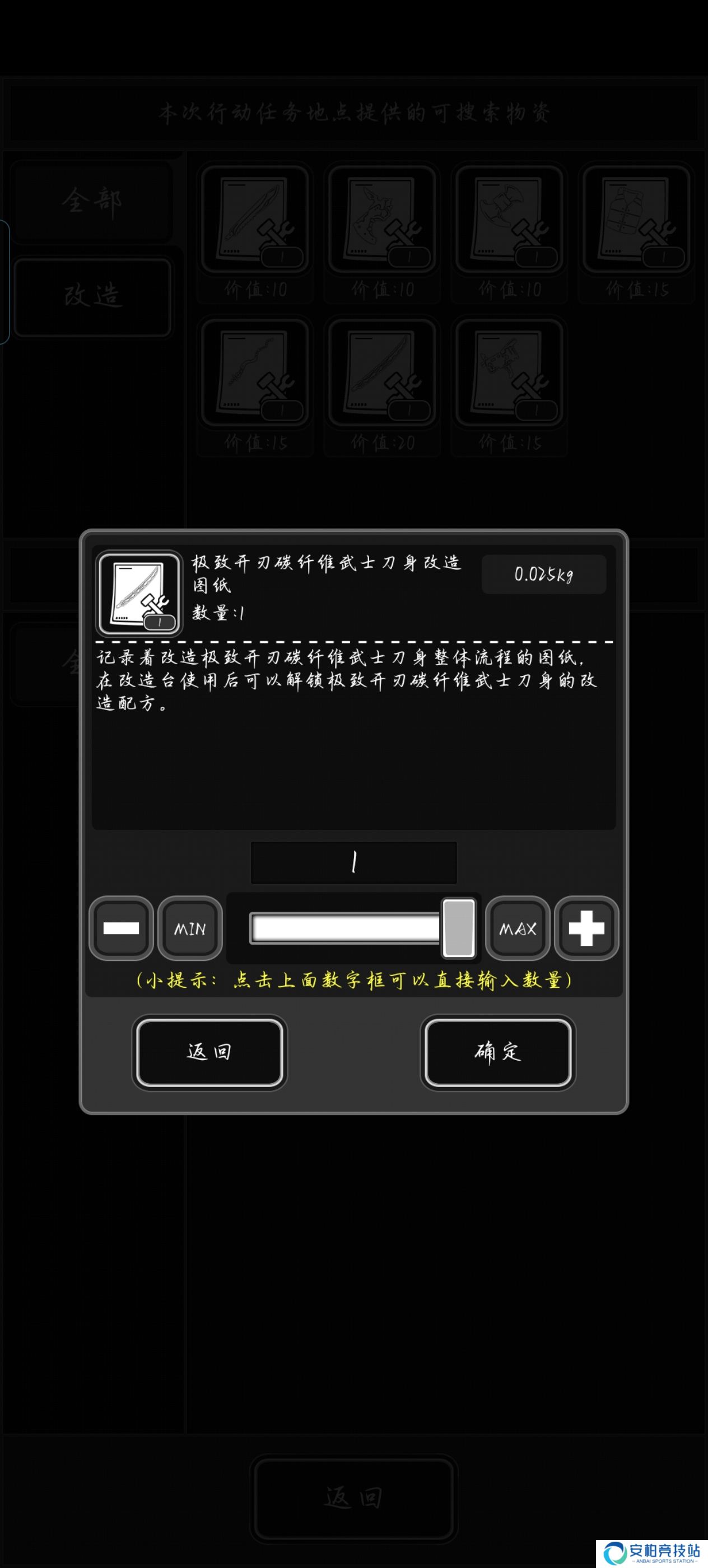Set quantity to maximum with MAX

(x=518, y=928)
